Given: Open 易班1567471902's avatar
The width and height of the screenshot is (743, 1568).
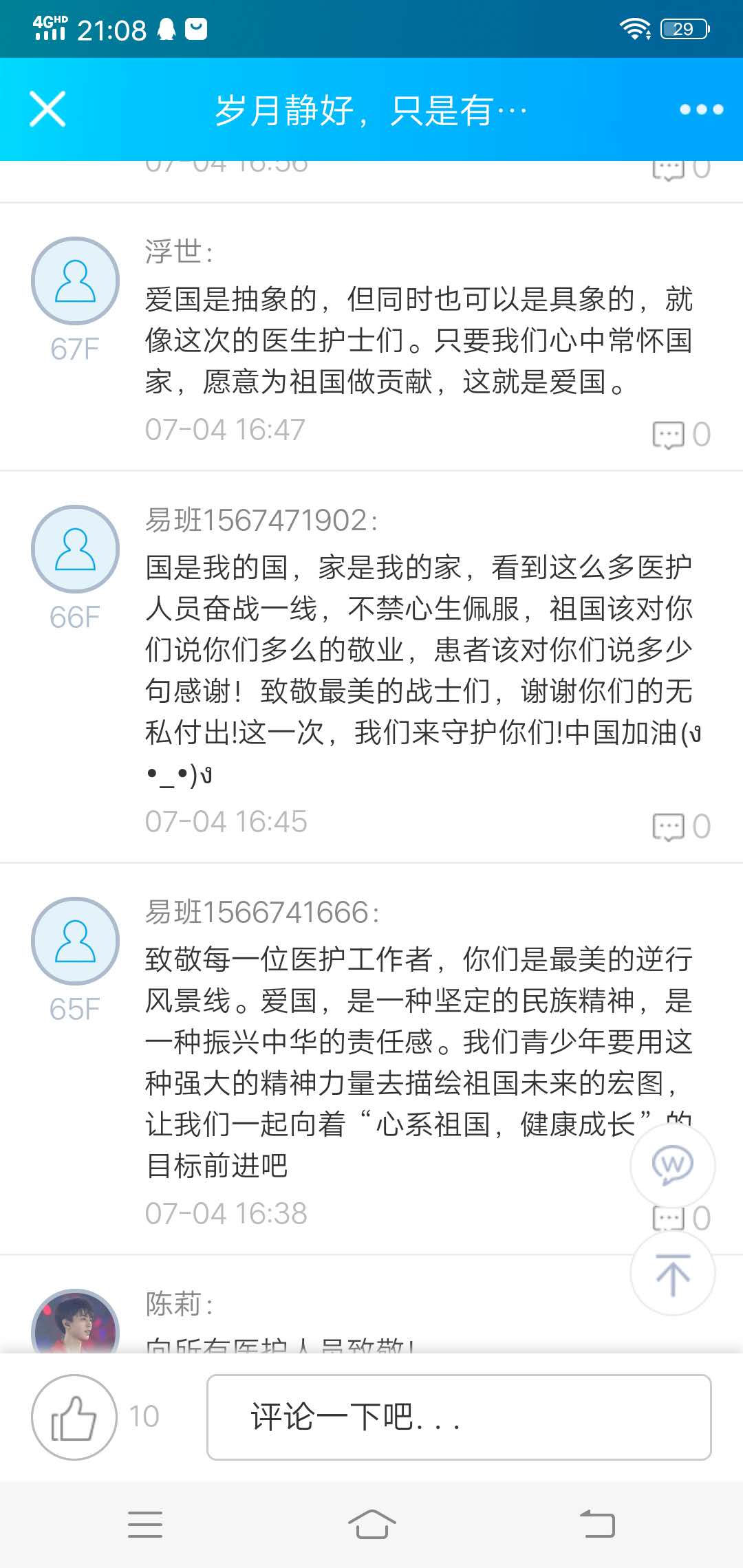Looking at the screenshot, I should coord(75,549).
